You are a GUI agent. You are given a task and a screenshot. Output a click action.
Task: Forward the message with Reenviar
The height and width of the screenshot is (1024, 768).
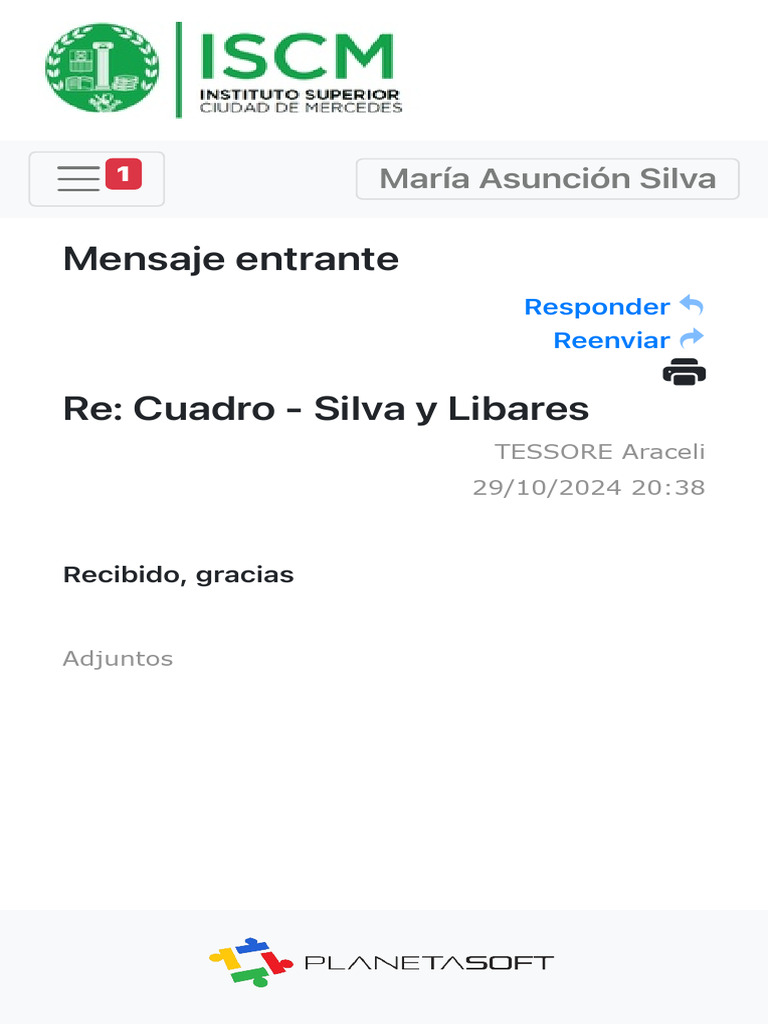628,340
